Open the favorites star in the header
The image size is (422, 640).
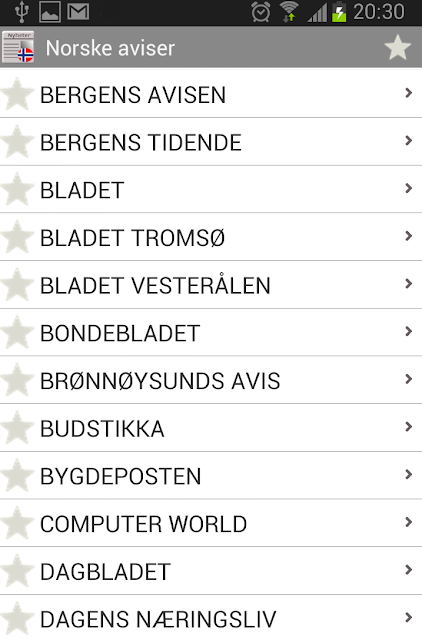[x=397, y=48]
